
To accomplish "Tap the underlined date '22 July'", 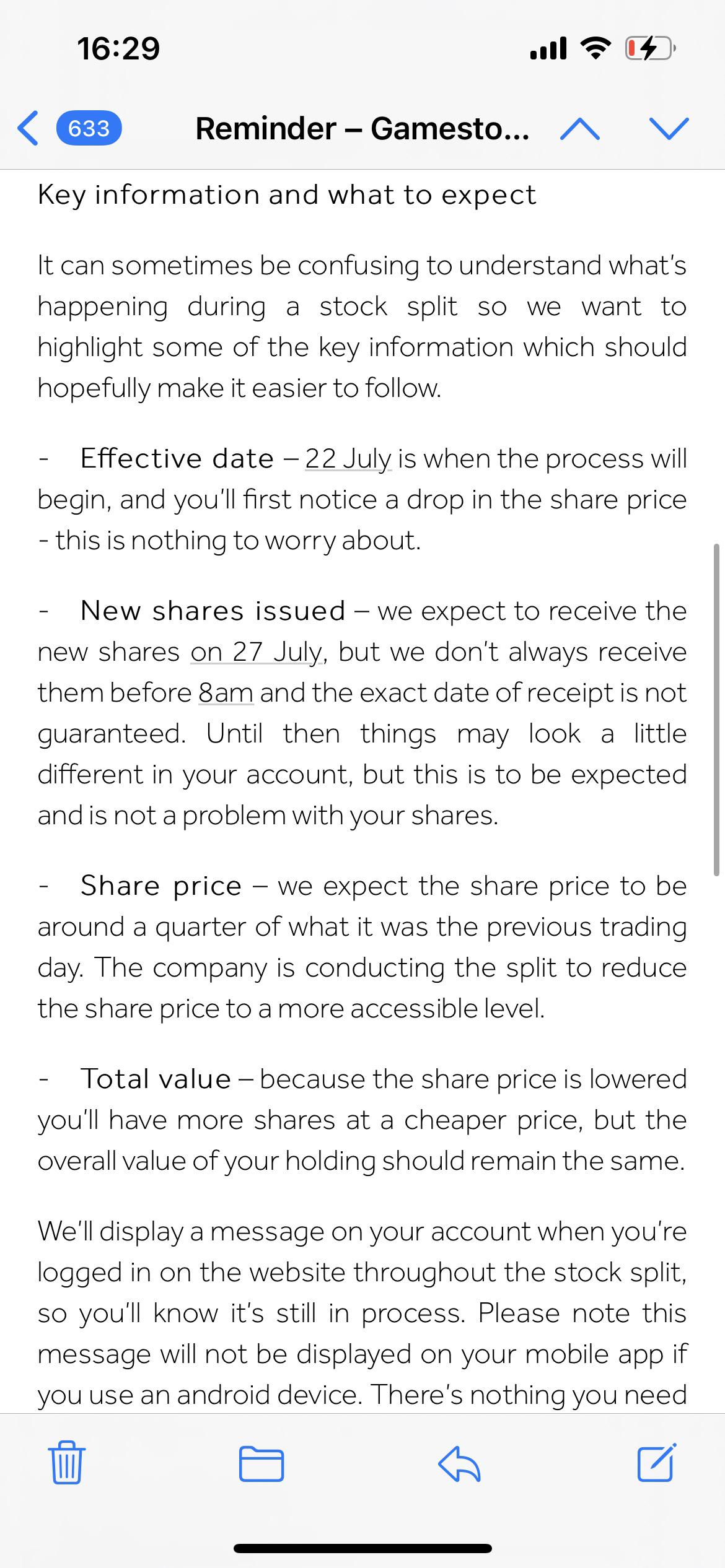I will point(349,458).
